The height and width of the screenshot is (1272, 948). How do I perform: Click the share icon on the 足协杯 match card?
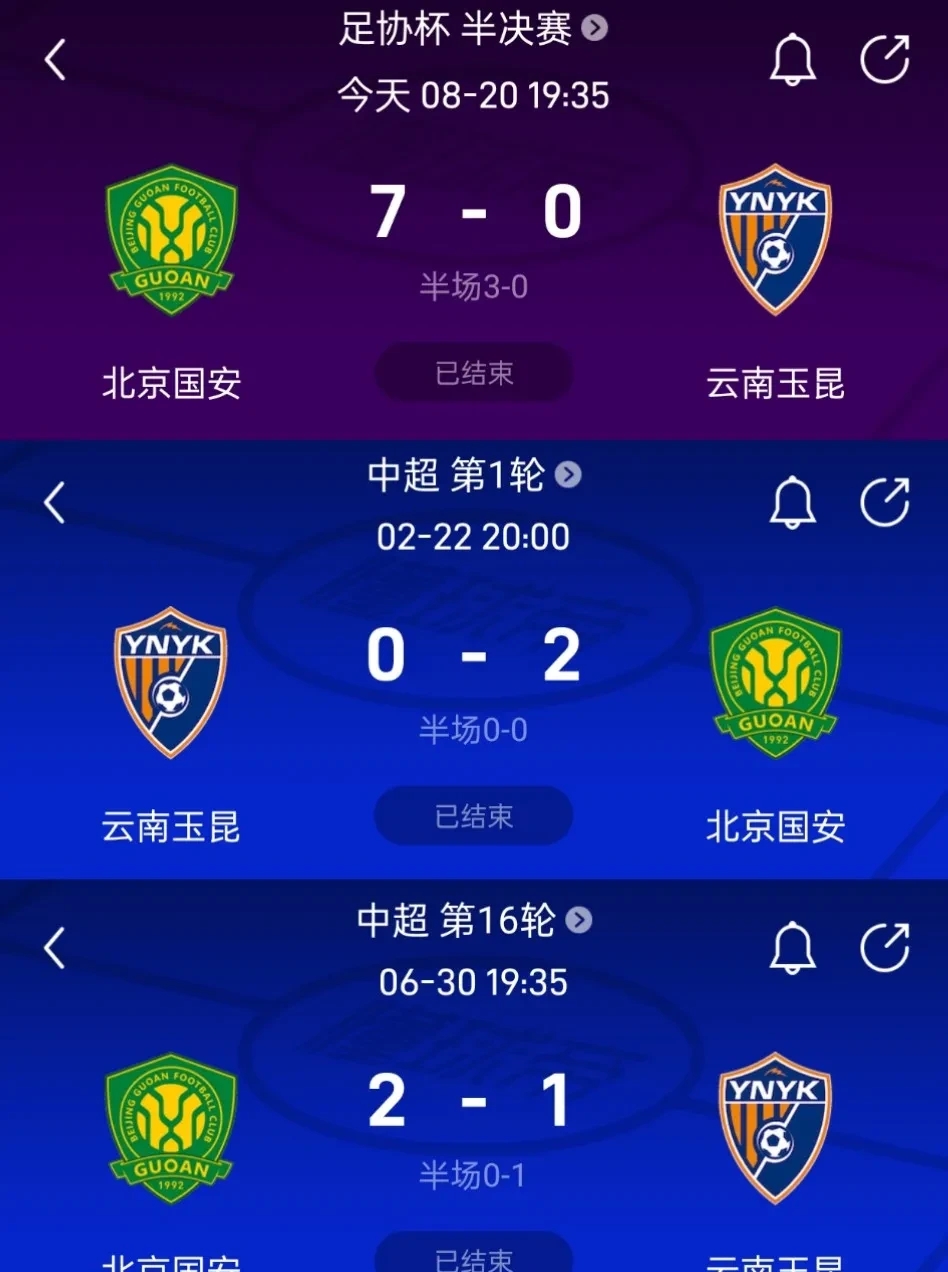point(884,58)
